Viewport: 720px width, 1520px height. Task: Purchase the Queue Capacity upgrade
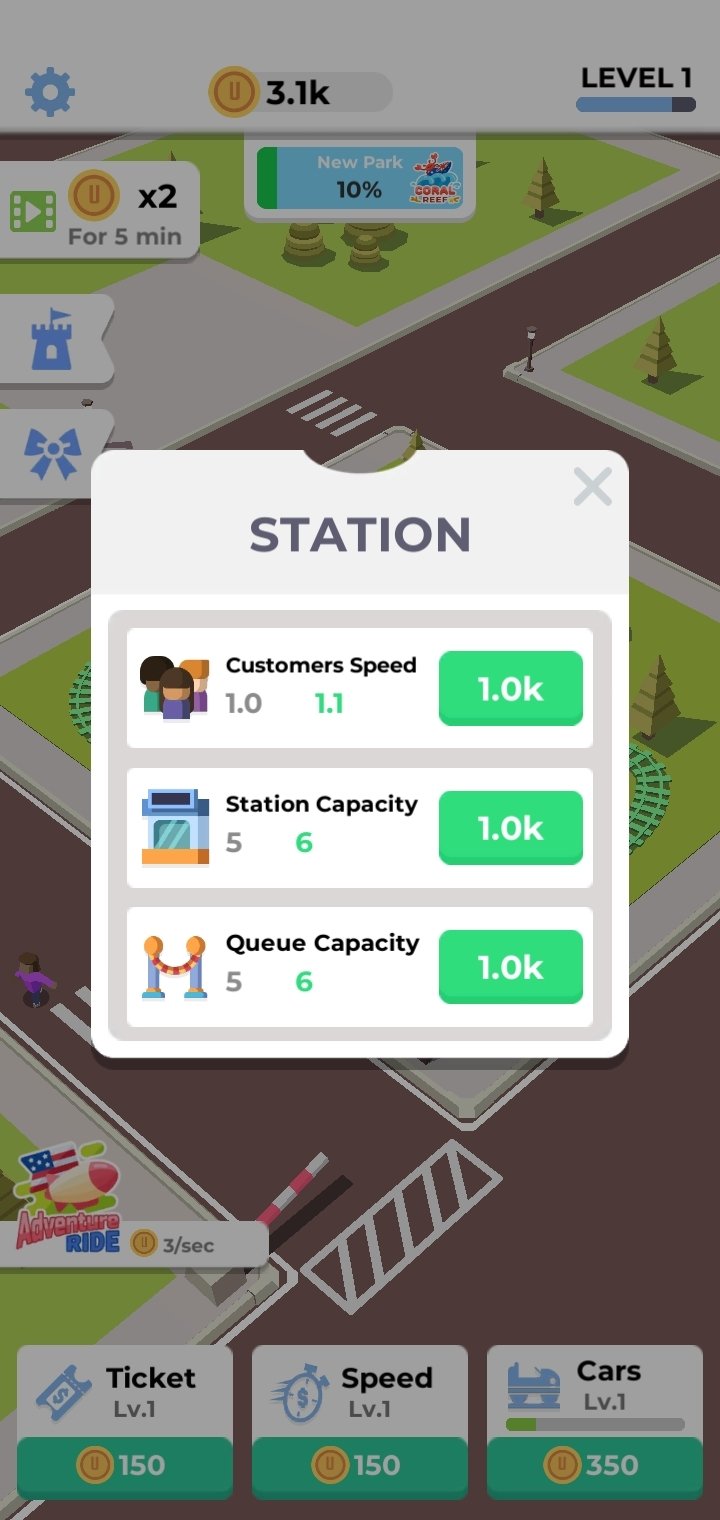(511, 967)
